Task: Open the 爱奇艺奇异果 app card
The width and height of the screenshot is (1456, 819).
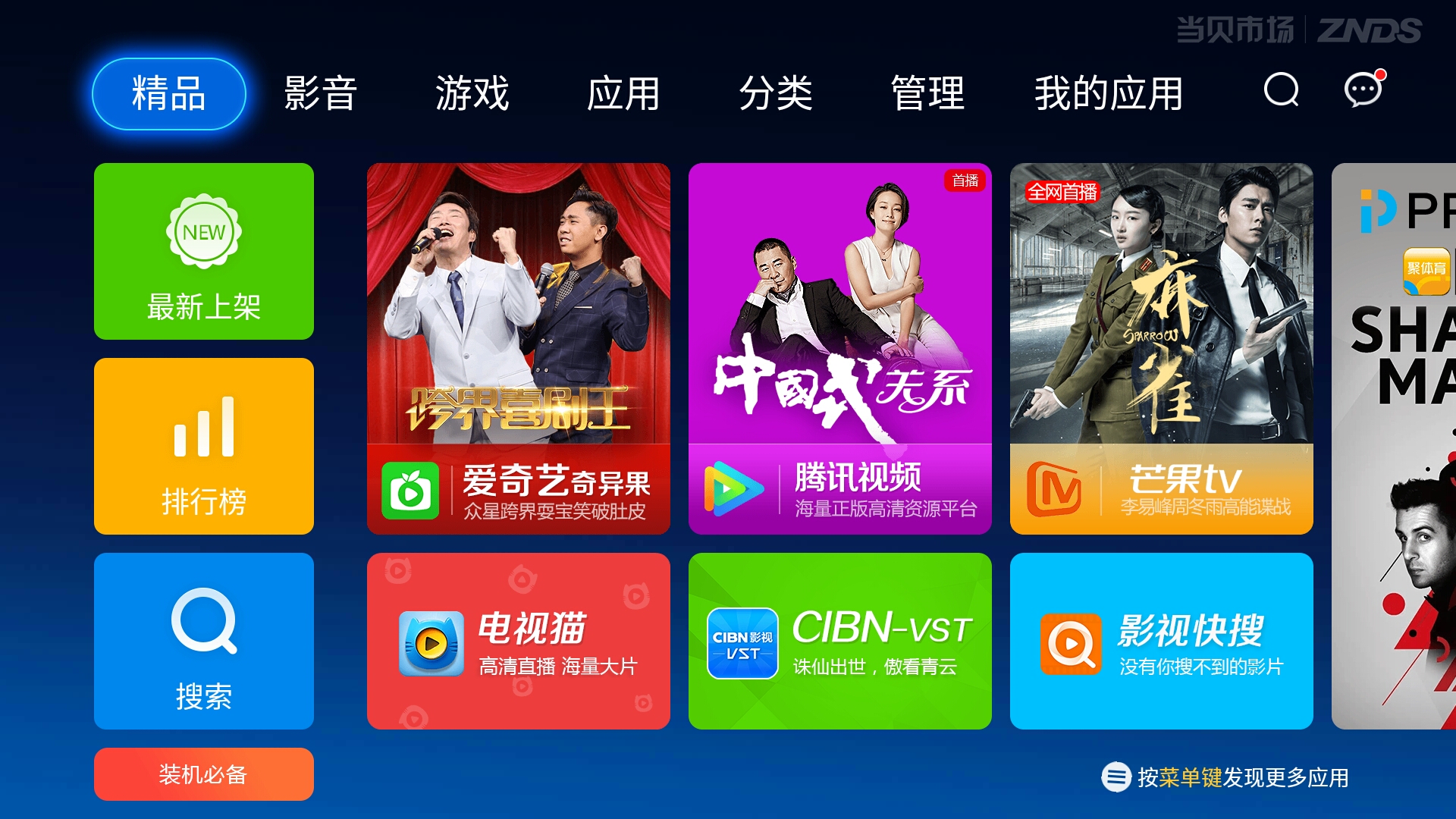Action: pyautogui.click(x=518, y=349)
